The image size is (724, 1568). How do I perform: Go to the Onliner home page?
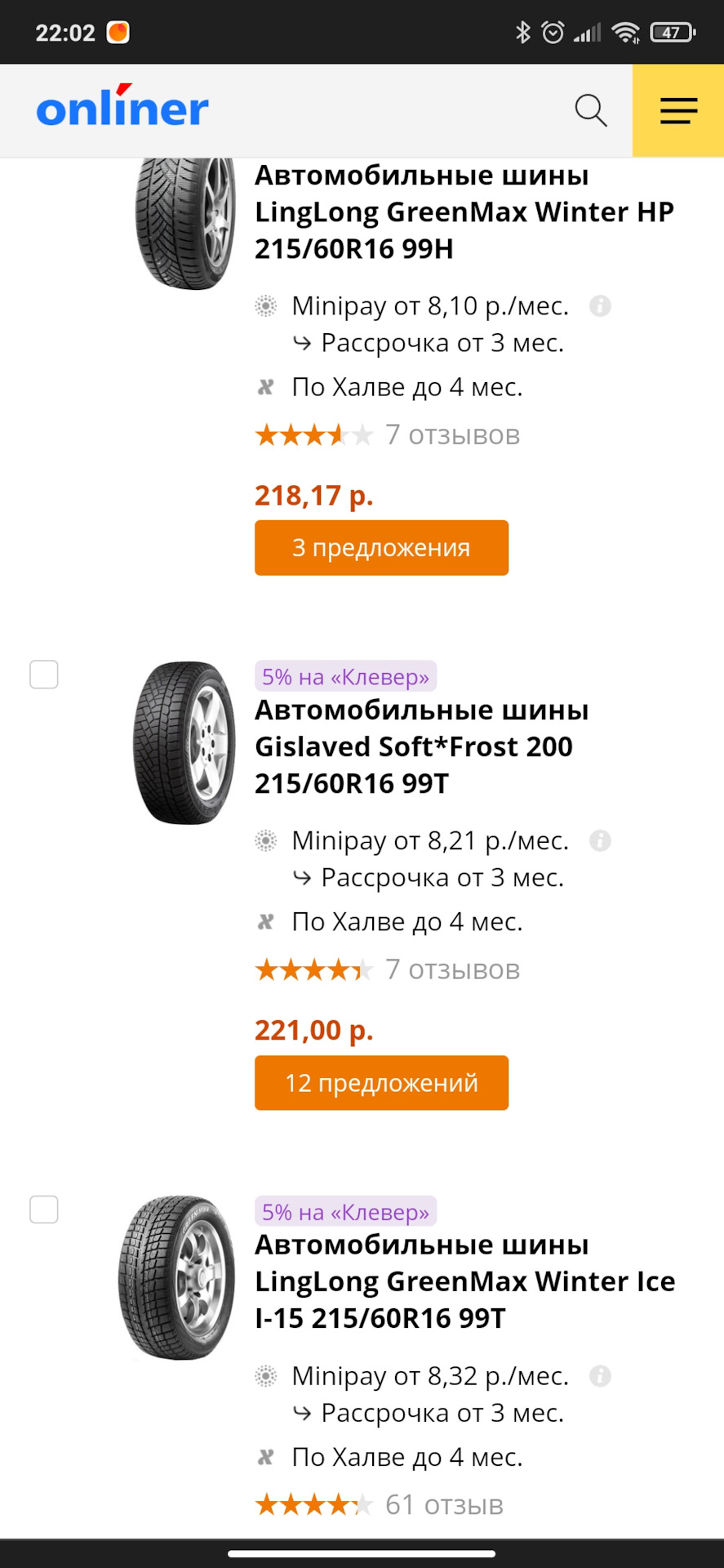point(122,109)
